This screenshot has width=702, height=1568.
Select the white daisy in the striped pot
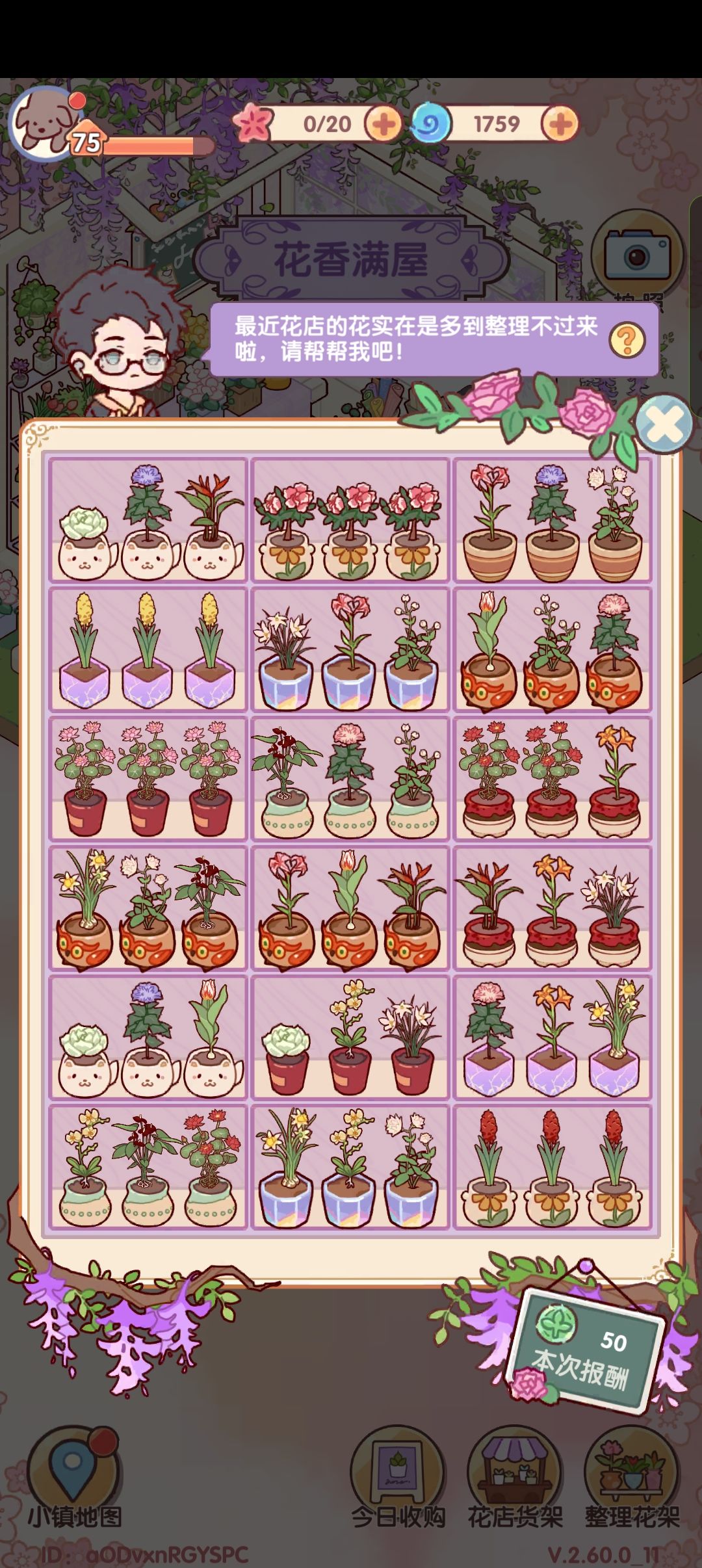(x=614, y=522)
